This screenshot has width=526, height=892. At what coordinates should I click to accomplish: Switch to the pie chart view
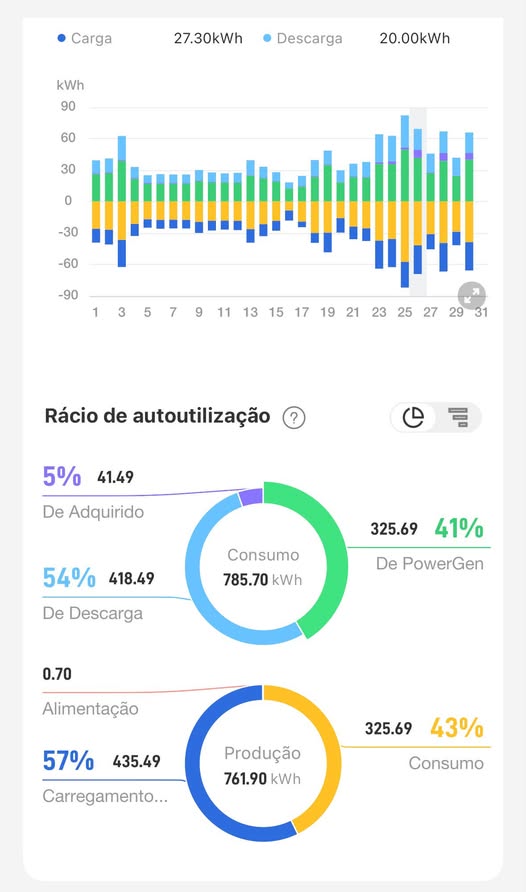point(413,417)
